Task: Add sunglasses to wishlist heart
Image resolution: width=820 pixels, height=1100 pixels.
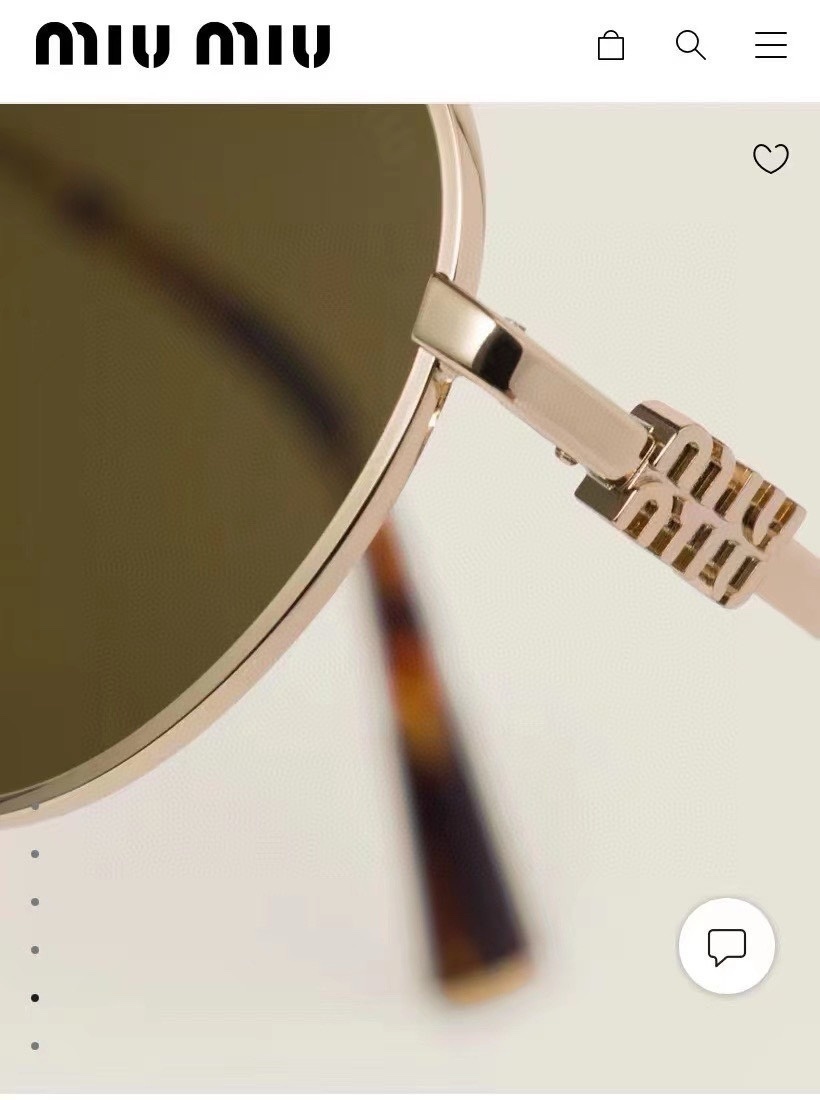Action: [770, 158]
